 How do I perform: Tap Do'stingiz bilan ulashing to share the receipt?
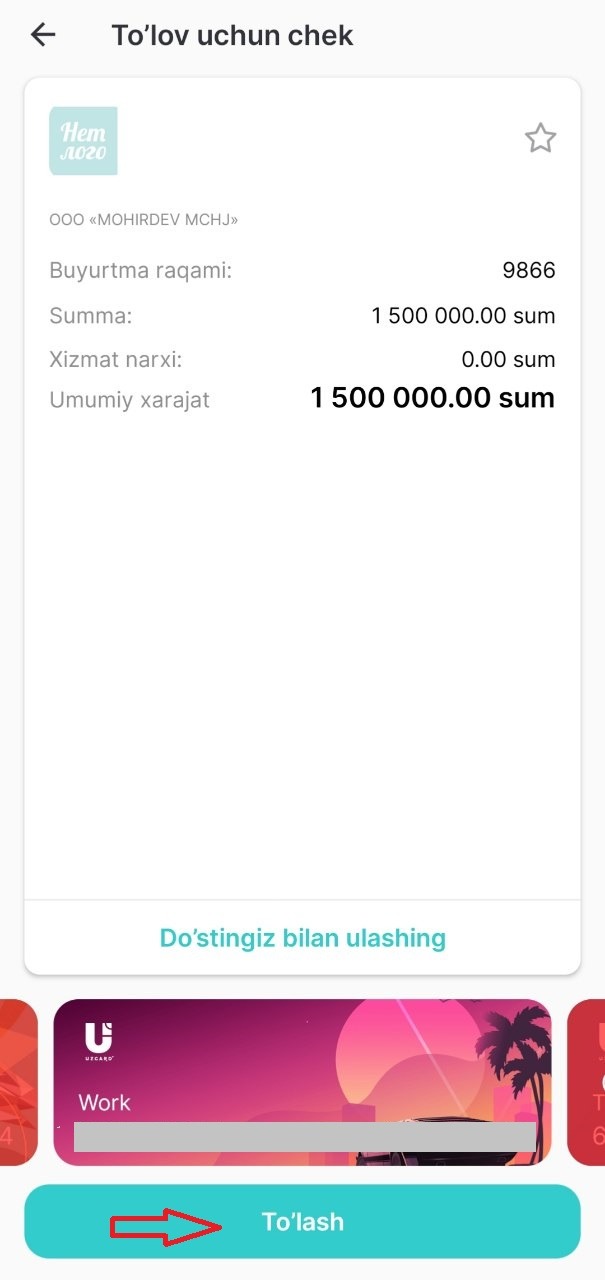point(302,938)
